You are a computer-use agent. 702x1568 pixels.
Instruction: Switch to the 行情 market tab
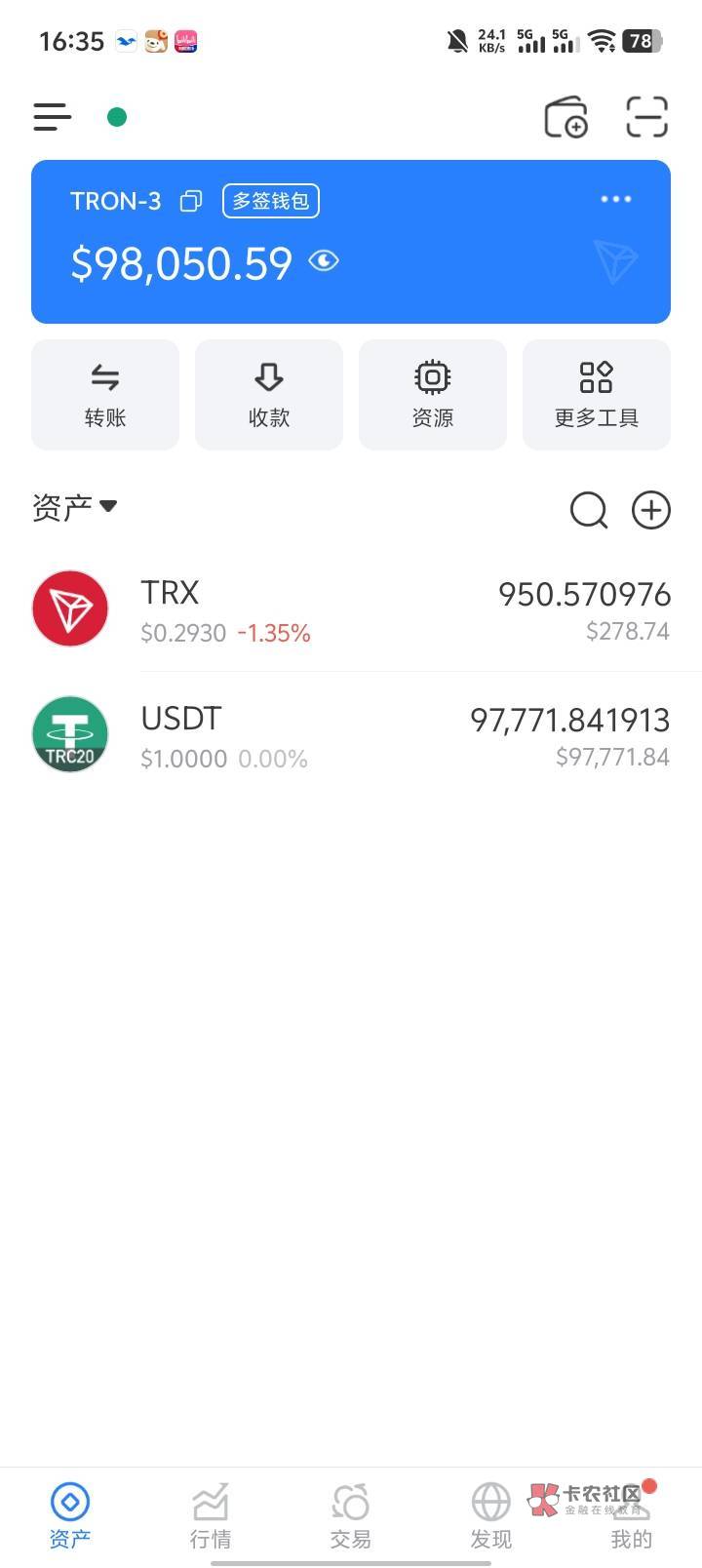pos(211,1515)
